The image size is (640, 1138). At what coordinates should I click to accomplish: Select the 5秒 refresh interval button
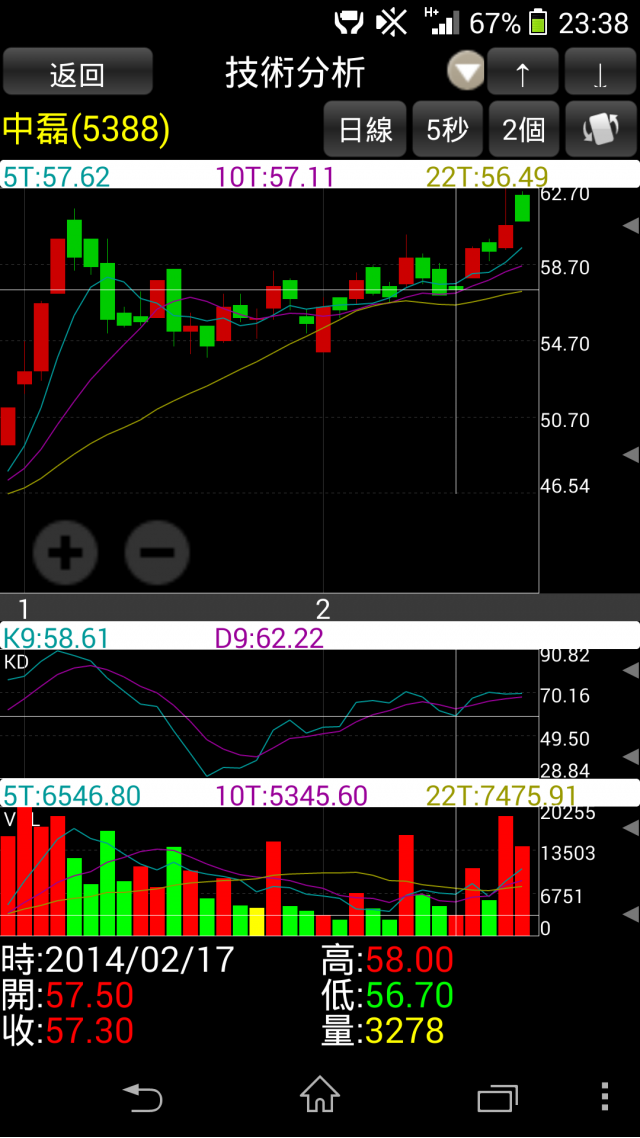pyautogui.click(x=447, y=130)
